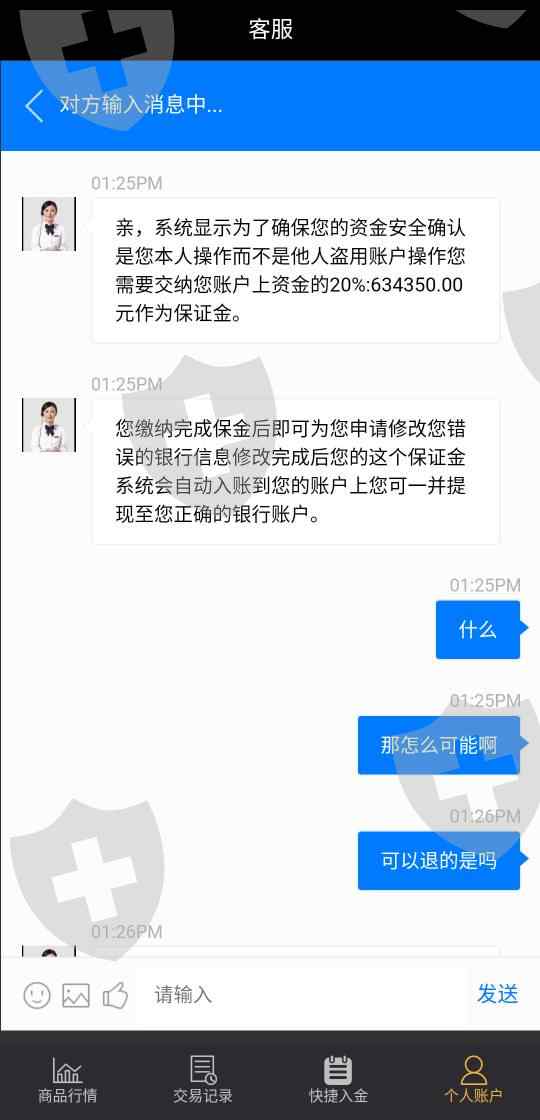Tap 发送 to send the message
This screenshot has width=540, height=1120.
498,994
